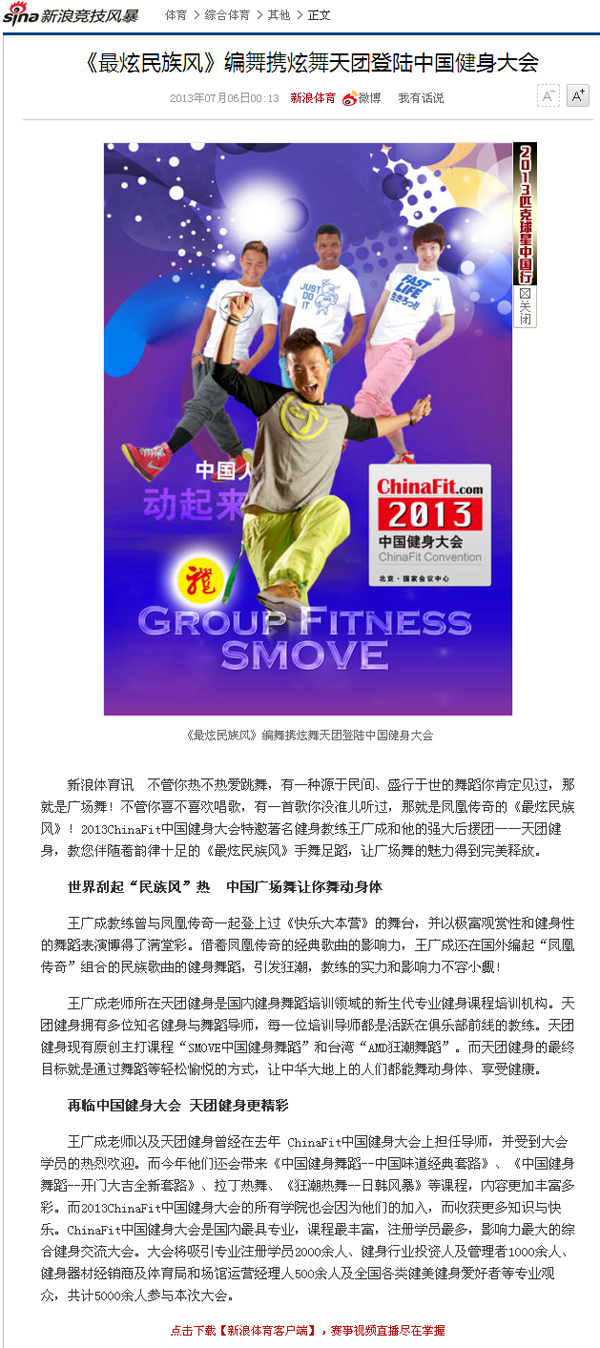This screenshot has height=1348, width=600.
Task: Decrease the article font size
Action: tap(547, 96)
